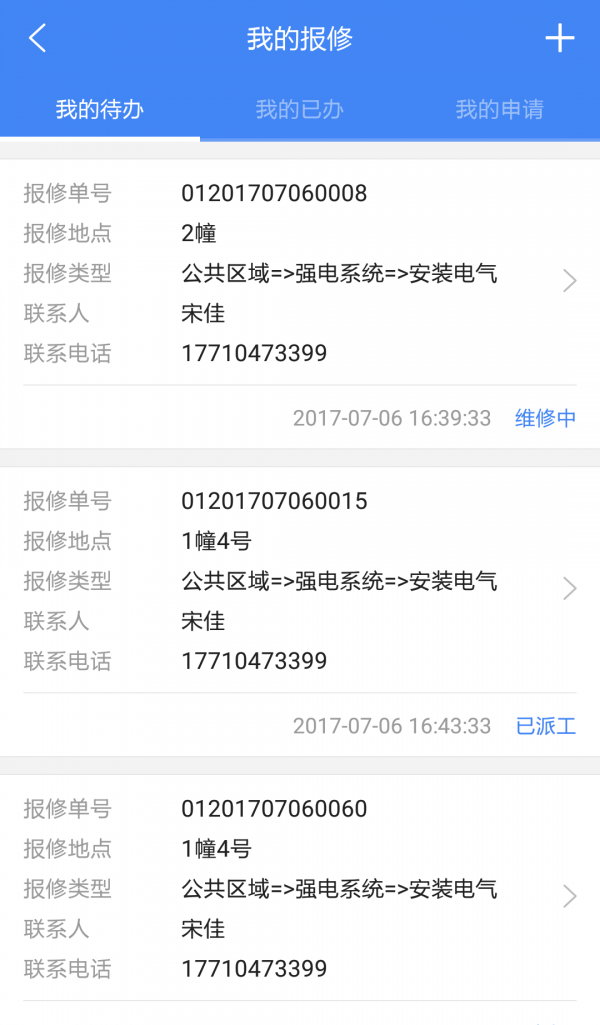600x1025 pixels.
Task: Select the 我的待办 tab
Action: (x=99, y=109)
